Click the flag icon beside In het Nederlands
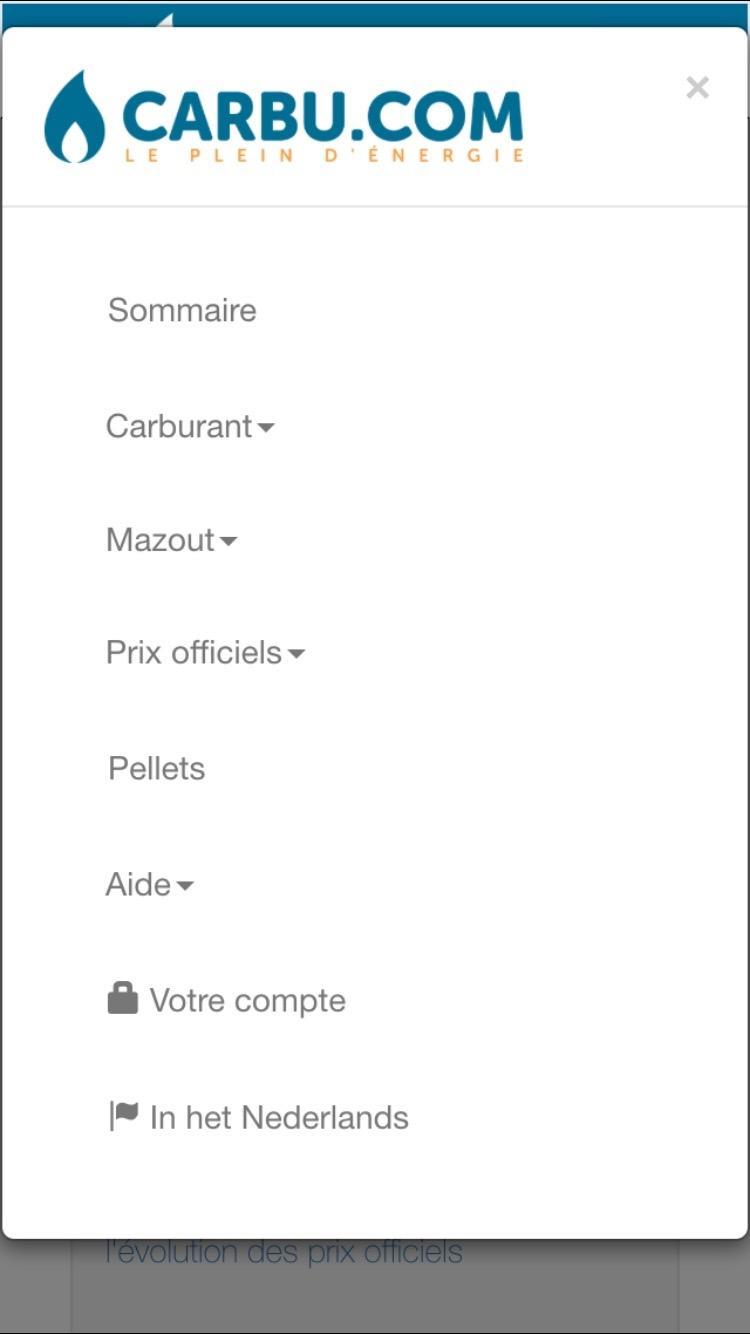750x1334 pixels. coord(122,1114)
